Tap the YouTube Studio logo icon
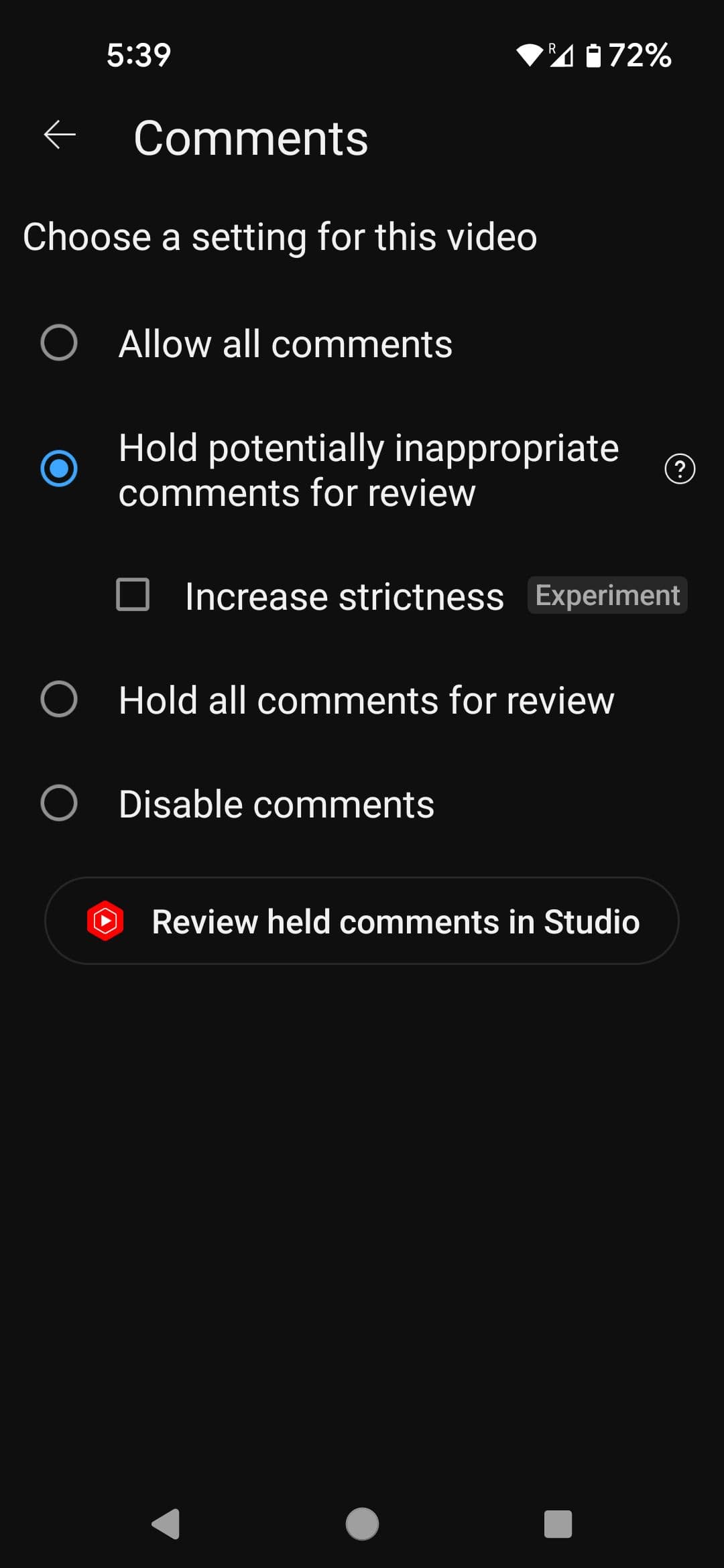This screenshot has width=724, height=1568. tap(105, 921)
